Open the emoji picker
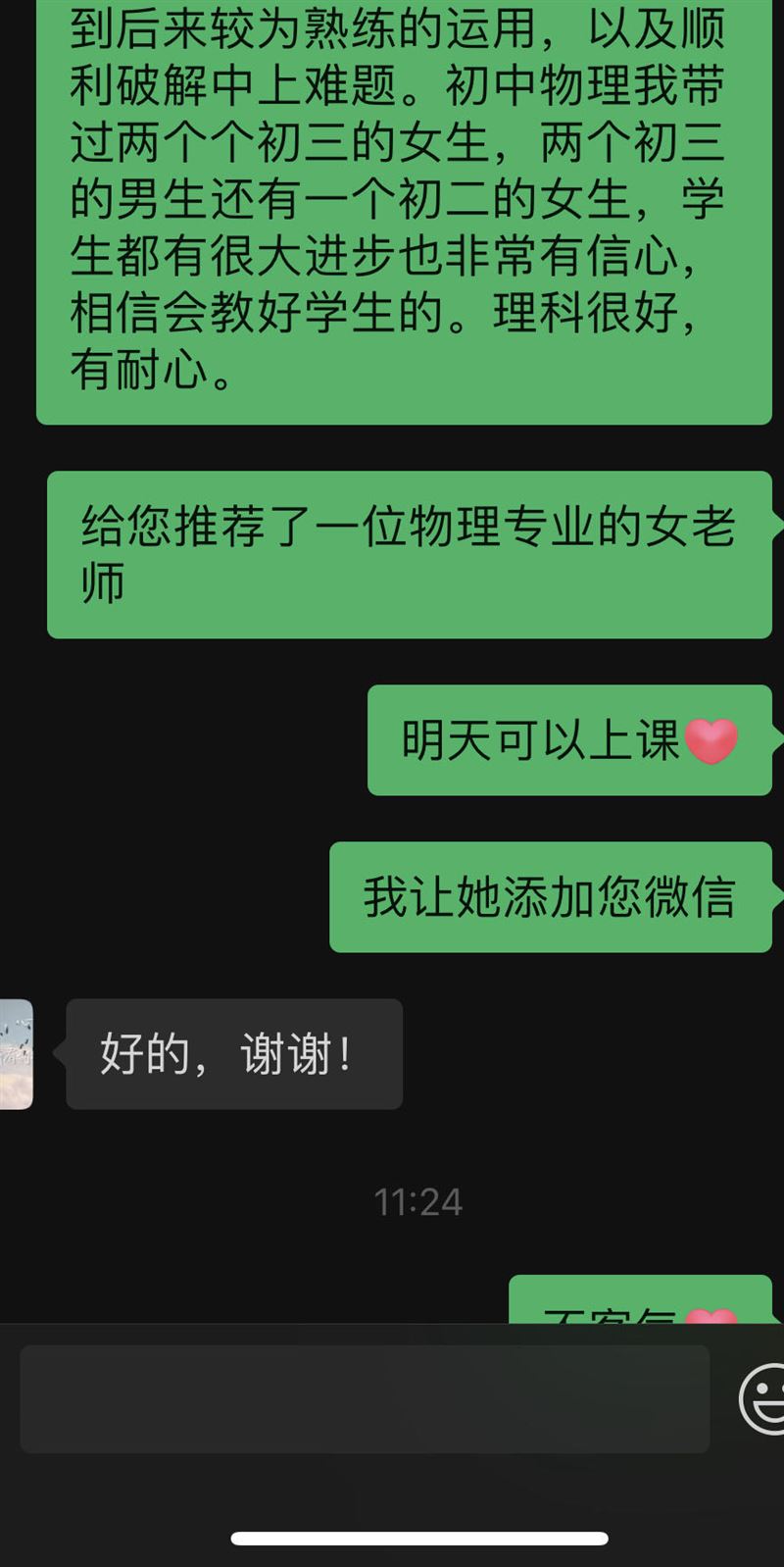Image resolution: width=784 pixels, height=1567 pixels. tap(762, 1399)
